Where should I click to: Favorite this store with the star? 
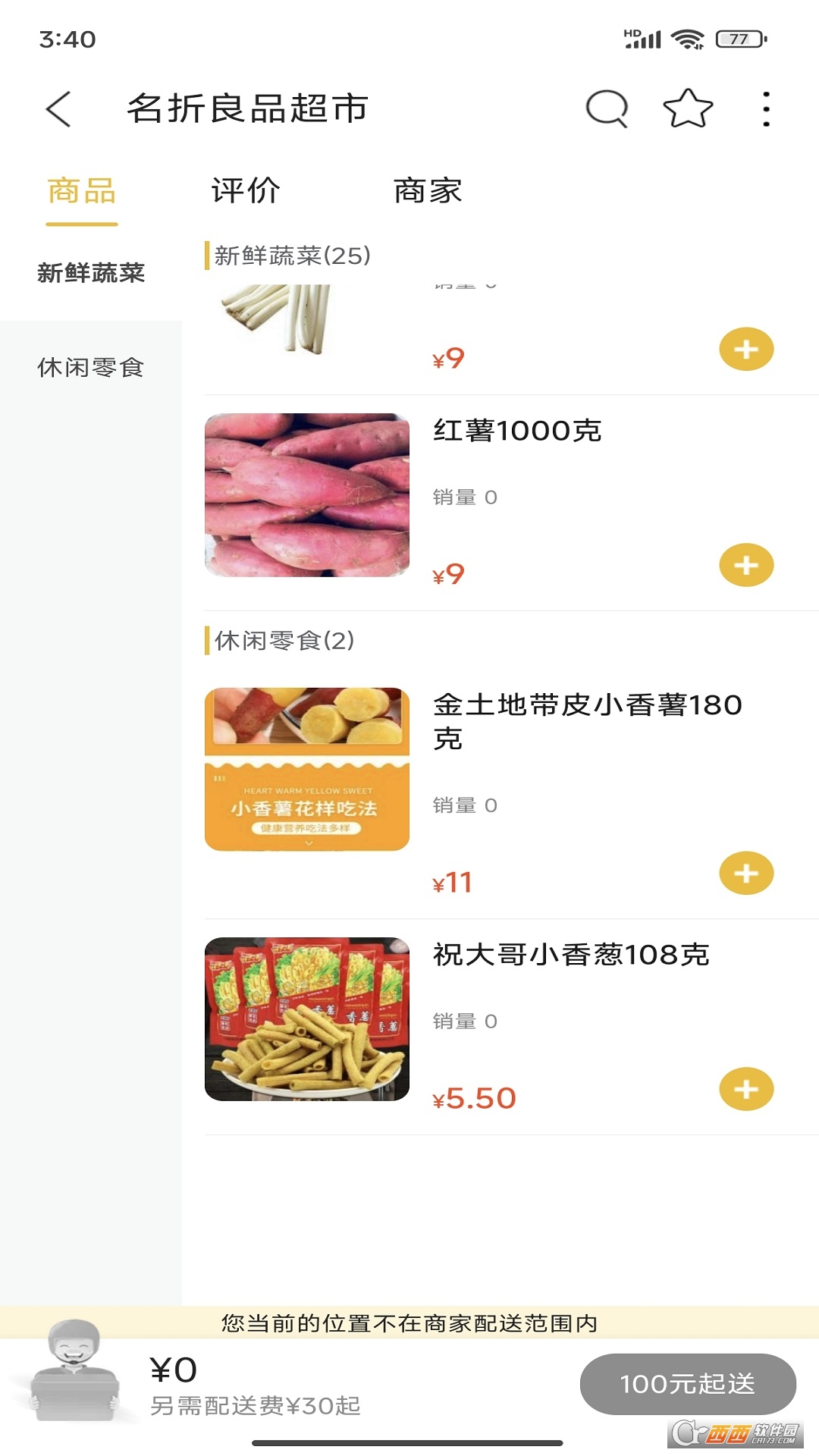click(x=688, y=109)
